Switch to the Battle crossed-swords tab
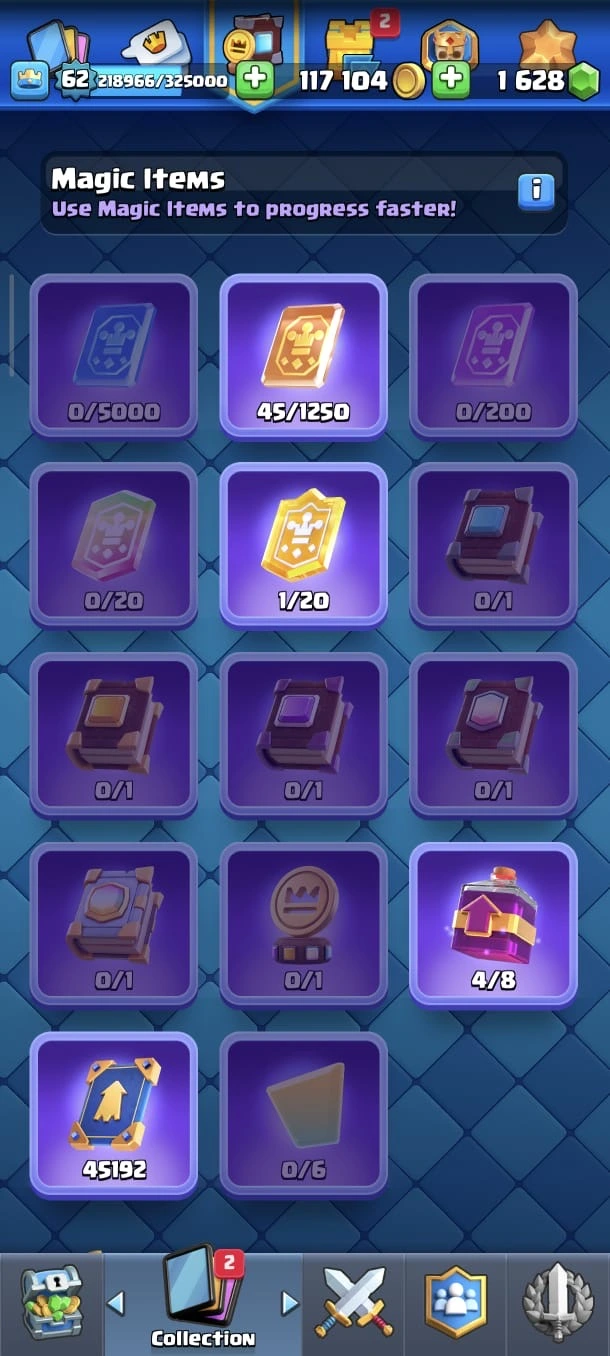This screenshot has width=610, height=1356. [353, 1302]
